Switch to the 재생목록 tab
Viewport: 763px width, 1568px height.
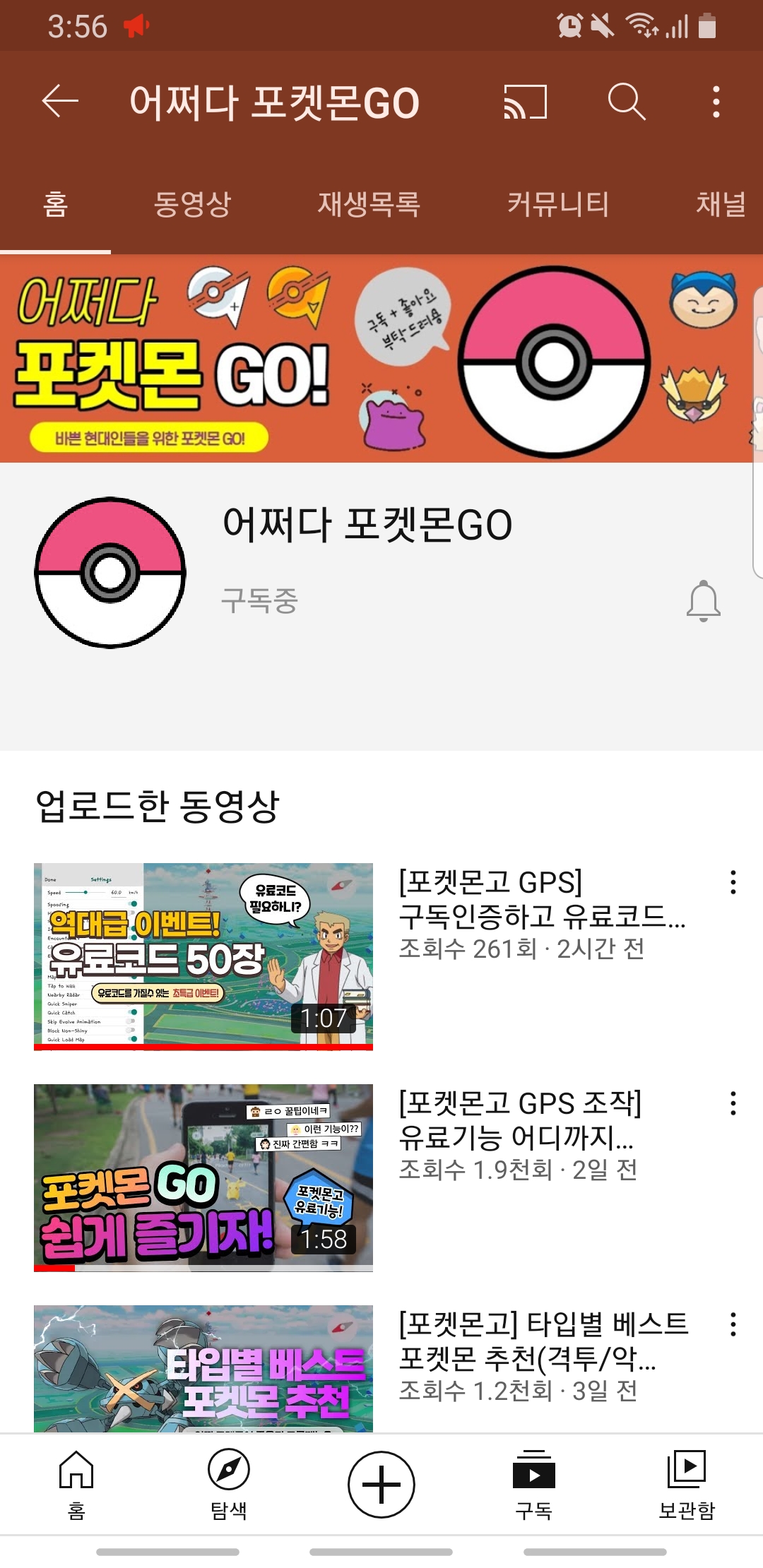(368, 205)
